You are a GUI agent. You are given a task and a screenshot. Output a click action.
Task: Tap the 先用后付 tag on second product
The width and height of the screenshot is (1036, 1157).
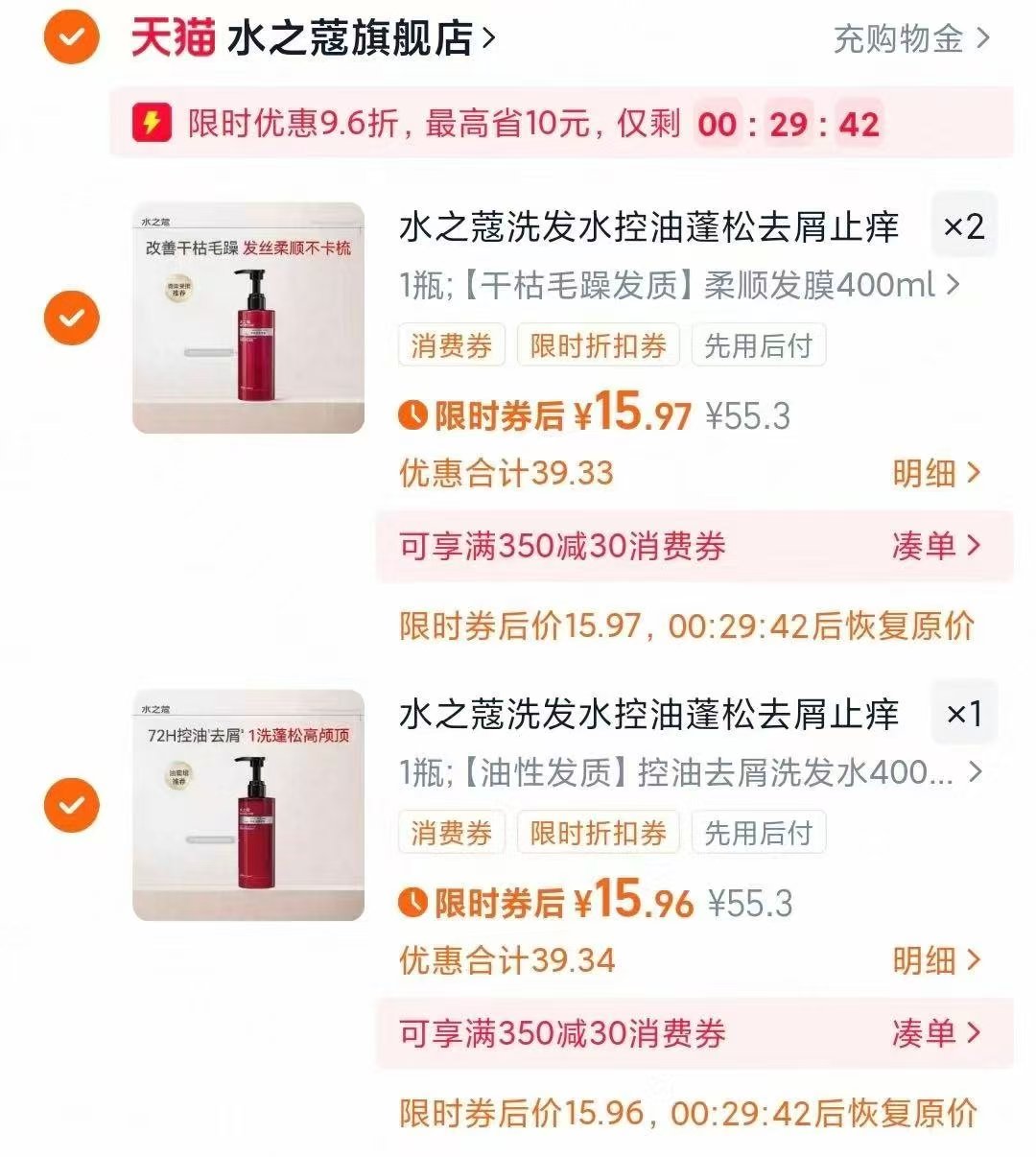tap(758, 833)
